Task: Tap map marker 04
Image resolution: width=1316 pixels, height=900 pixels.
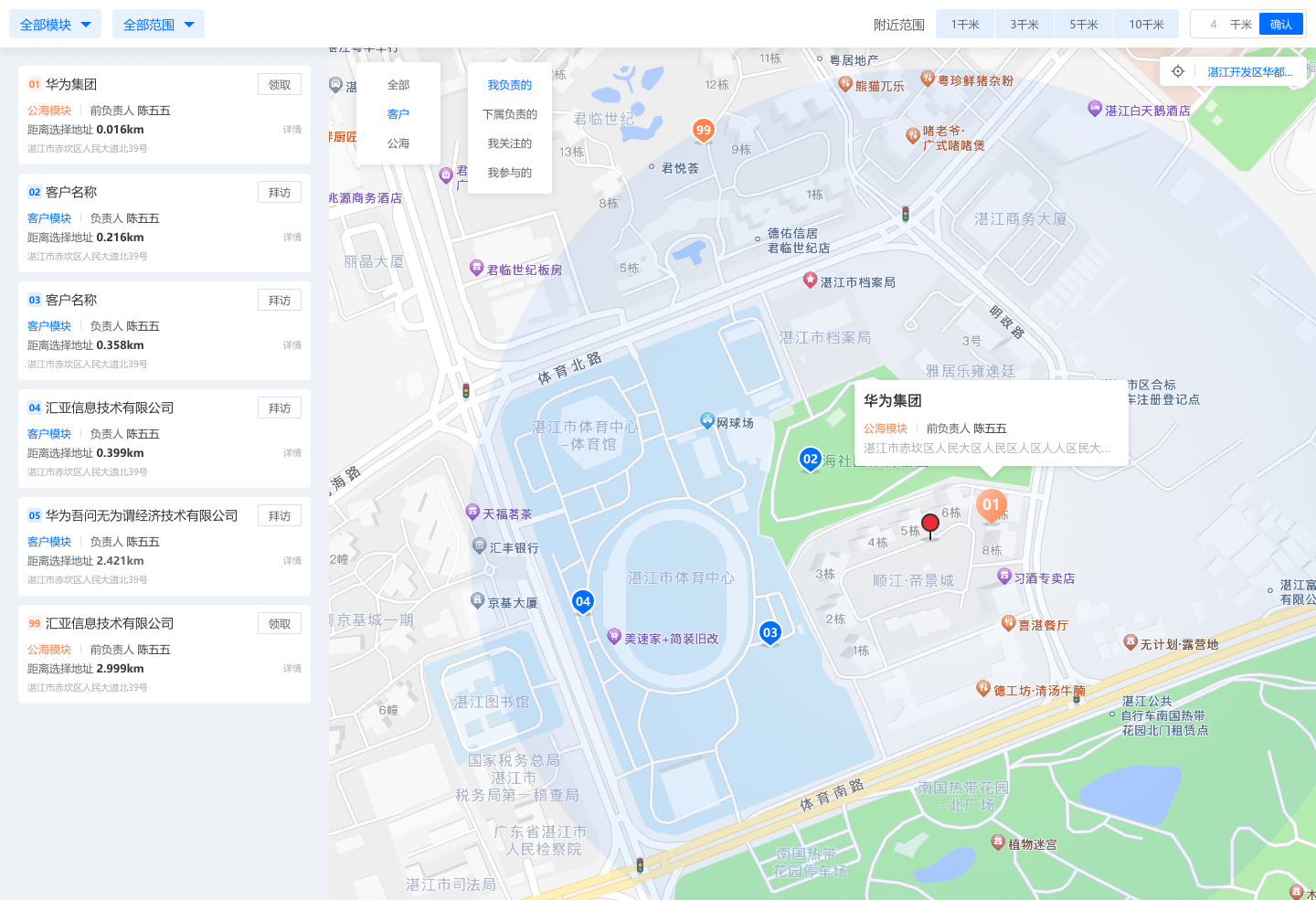Action: click(x=583, y=601)
